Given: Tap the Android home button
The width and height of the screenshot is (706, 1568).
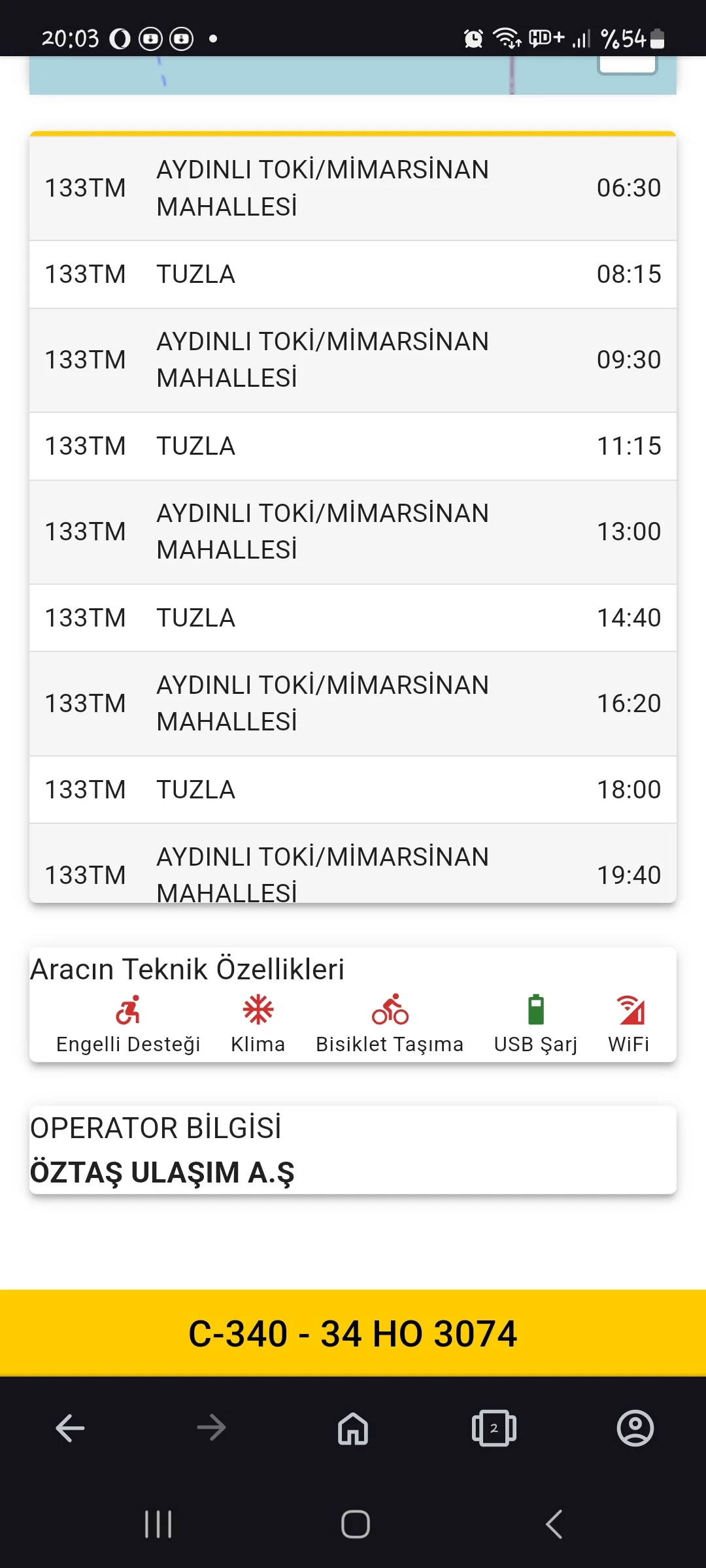Looking at the screenshot, I should click(x=353, y=1524).
